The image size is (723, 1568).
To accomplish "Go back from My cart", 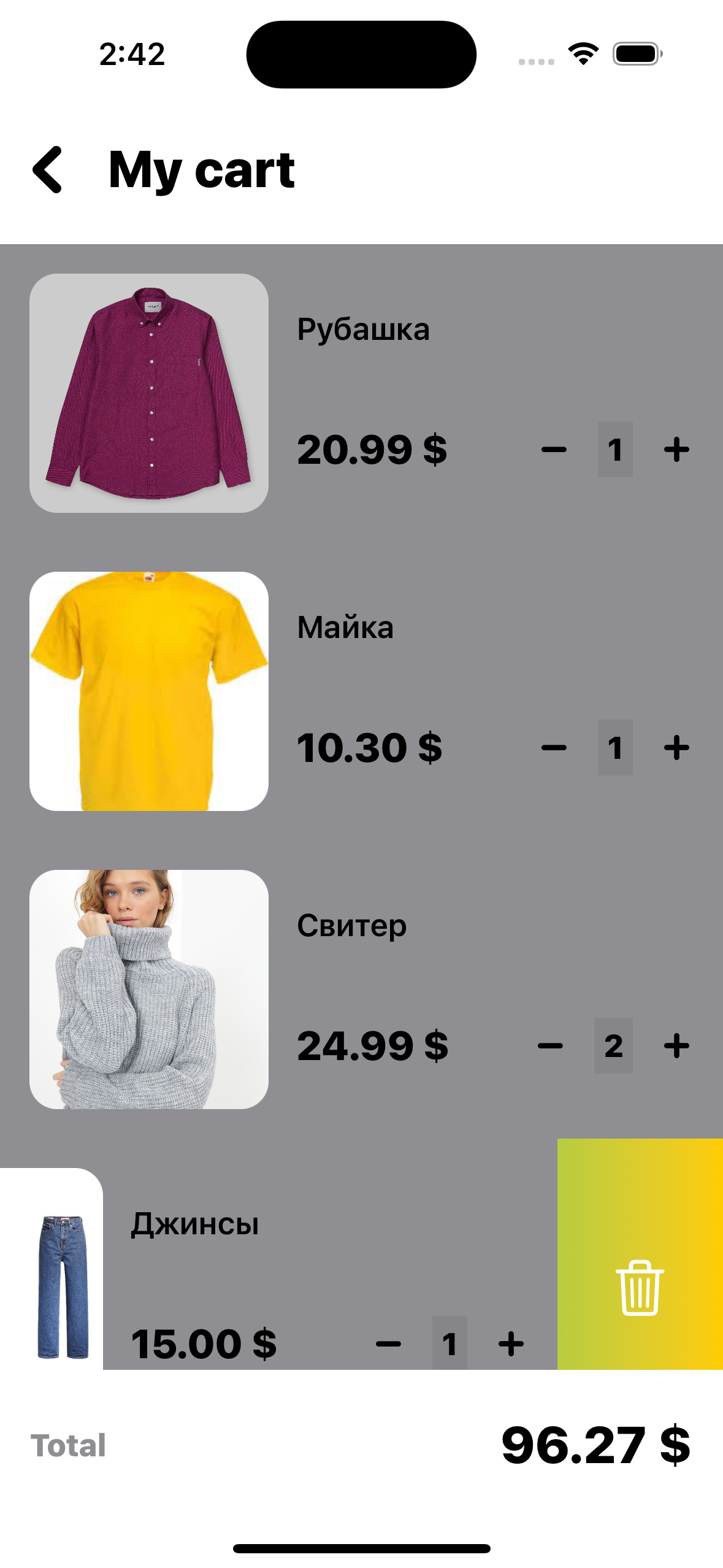I will pos(48,170).
